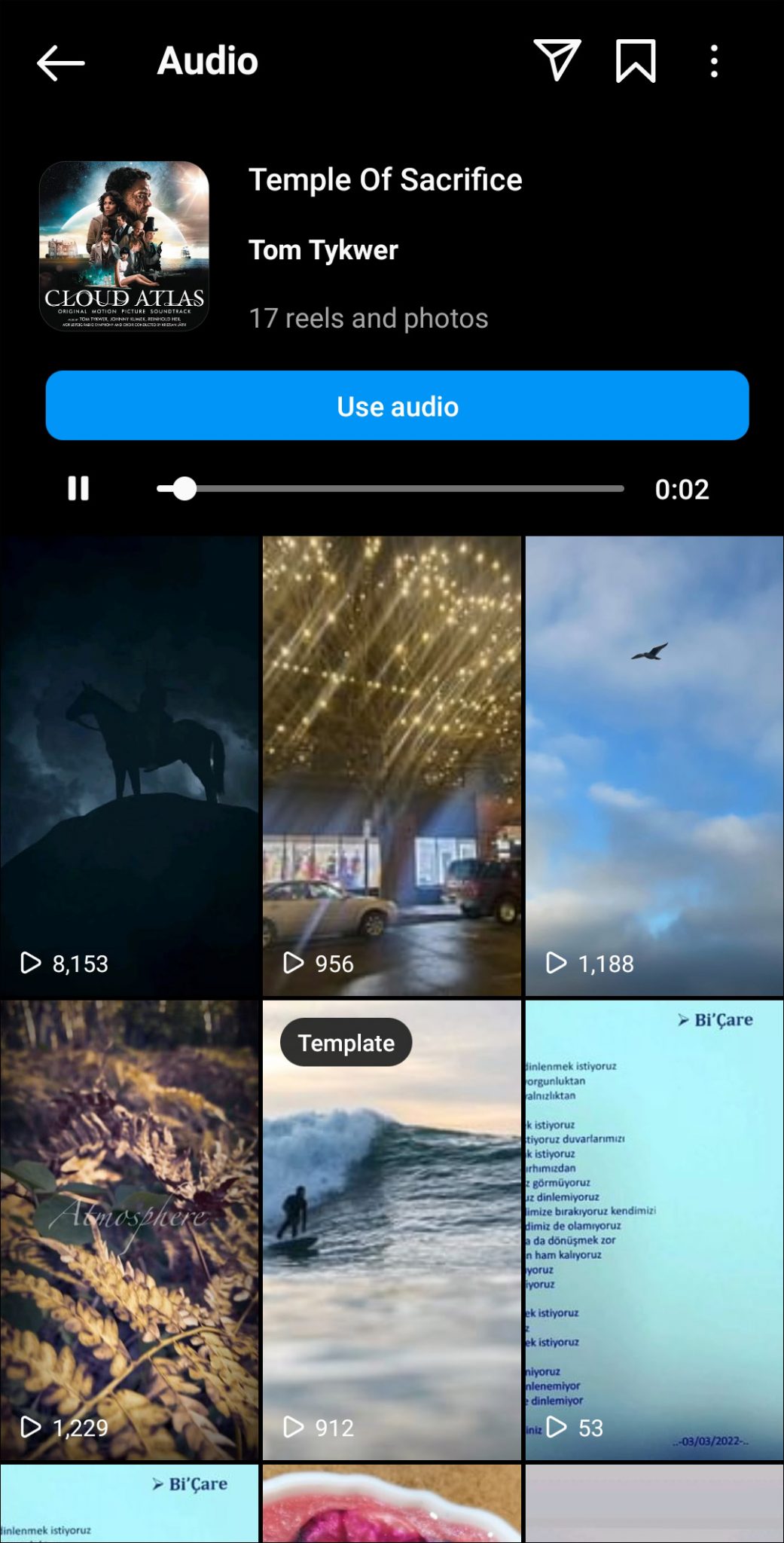
Task: Open the surfing wave reel
Action: click(x=392, y=1221)
